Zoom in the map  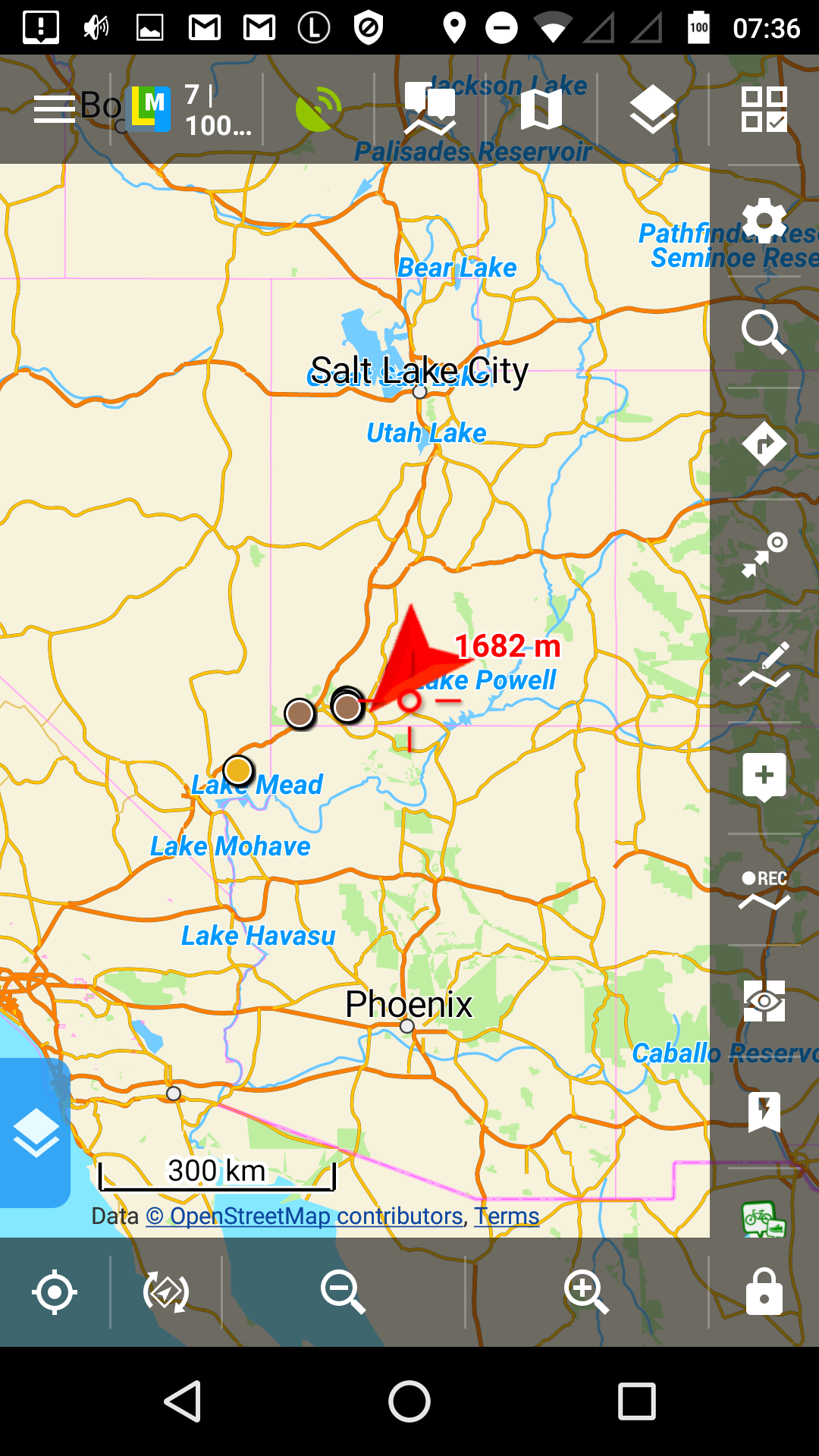(586, 1292)
